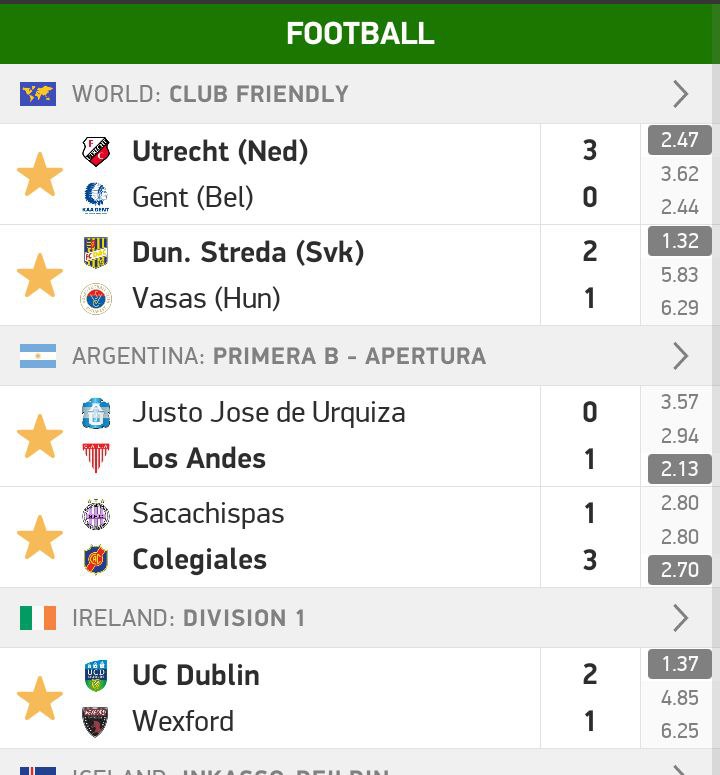Image resolution: width=720 pixels, height=775 pixels.
Task: Open UC Dublin vs Wexford match
Action: (x=300, y=698)
